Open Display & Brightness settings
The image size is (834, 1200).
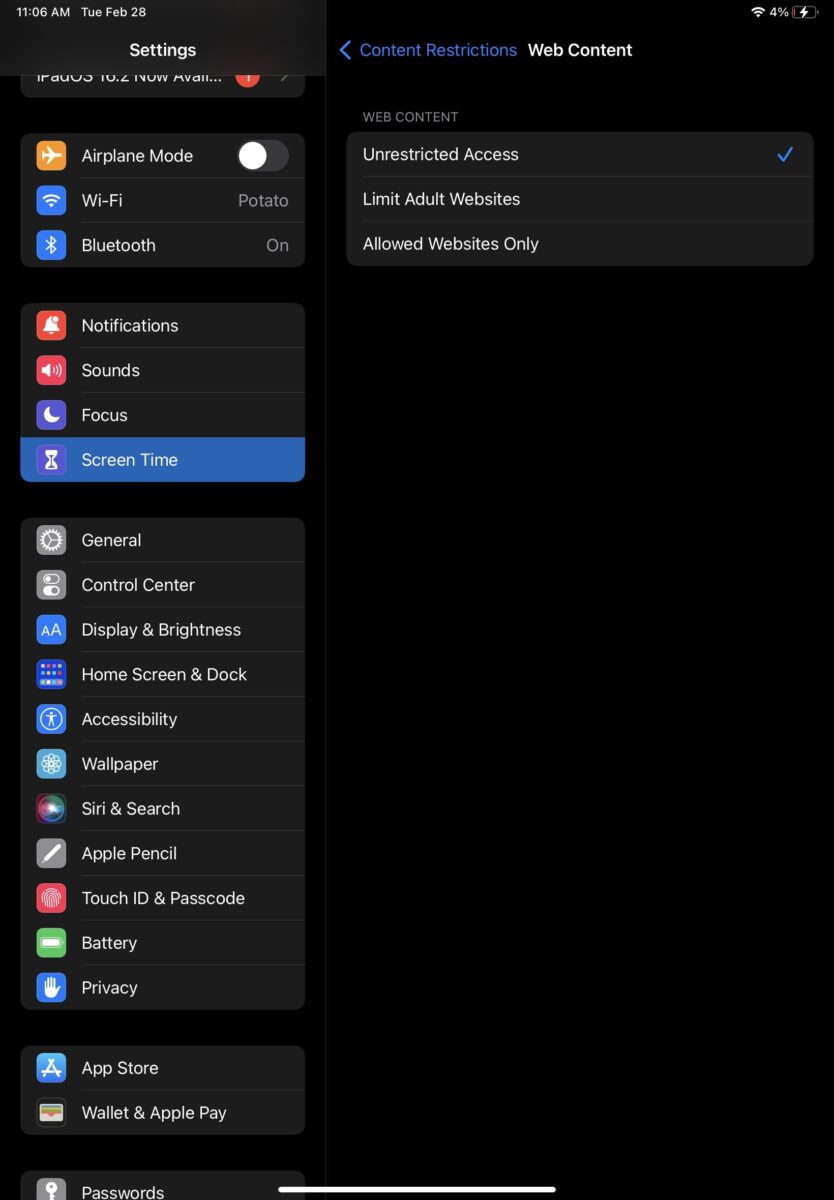162,630
